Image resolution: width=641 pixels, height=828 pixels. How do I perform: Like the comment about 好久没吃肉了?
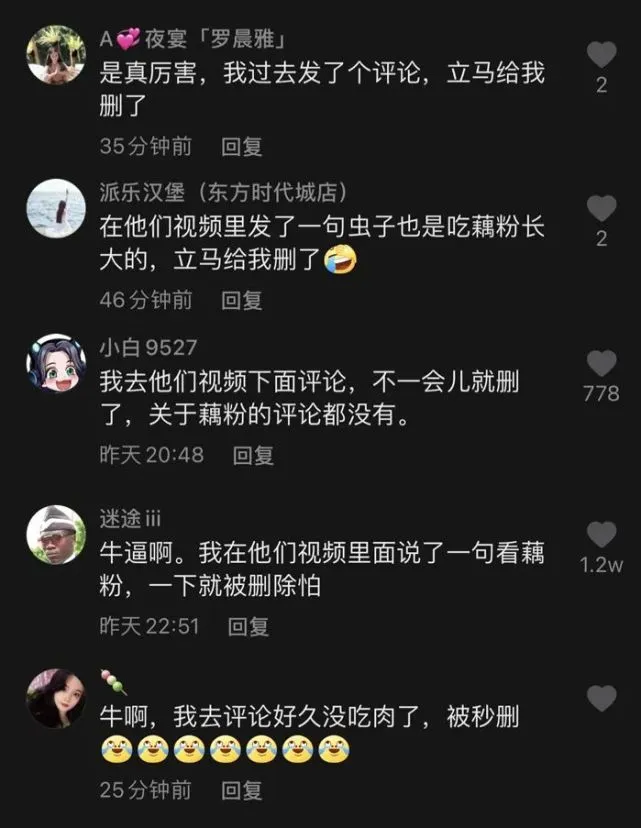coord(601,698)
